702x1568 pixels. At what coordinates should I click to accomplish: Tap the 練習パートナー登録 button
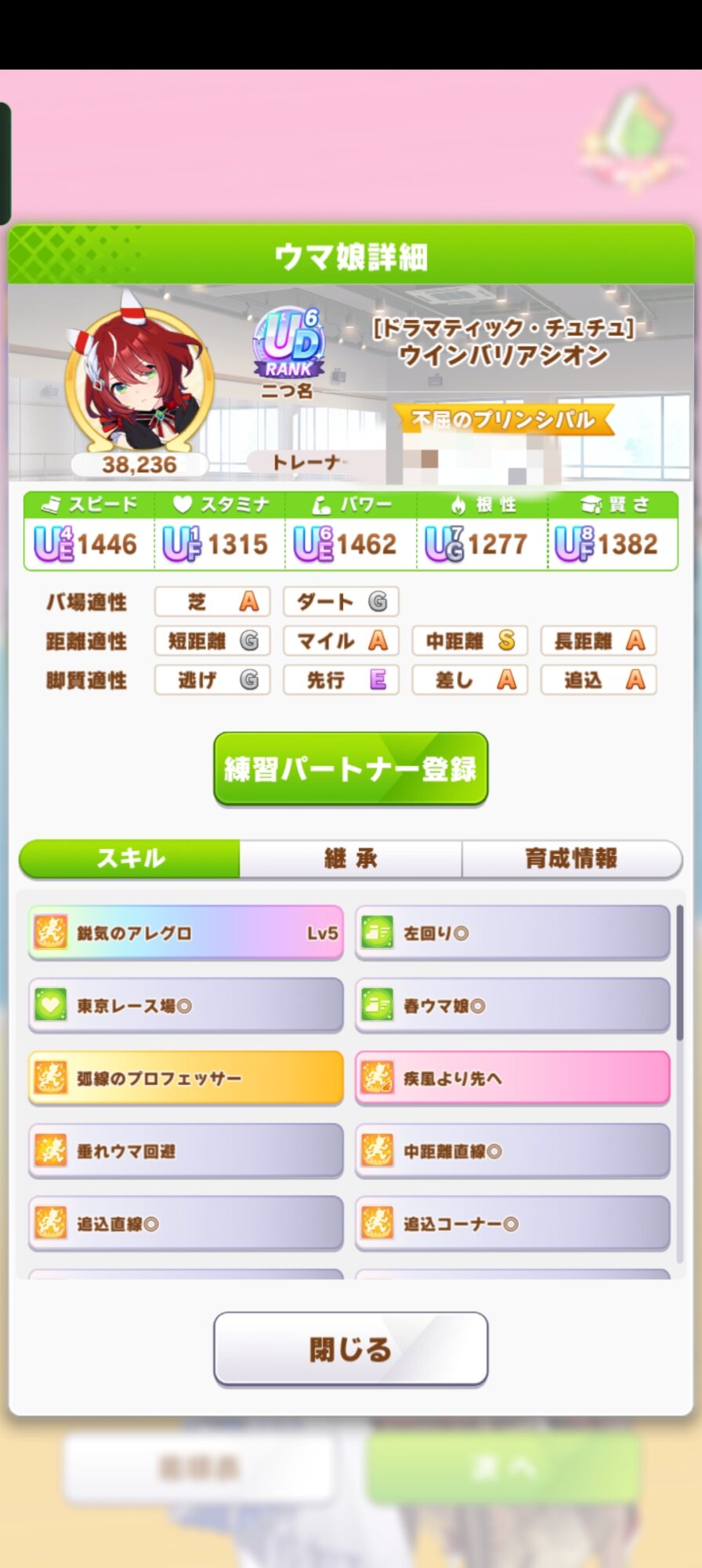click(351, 768)
